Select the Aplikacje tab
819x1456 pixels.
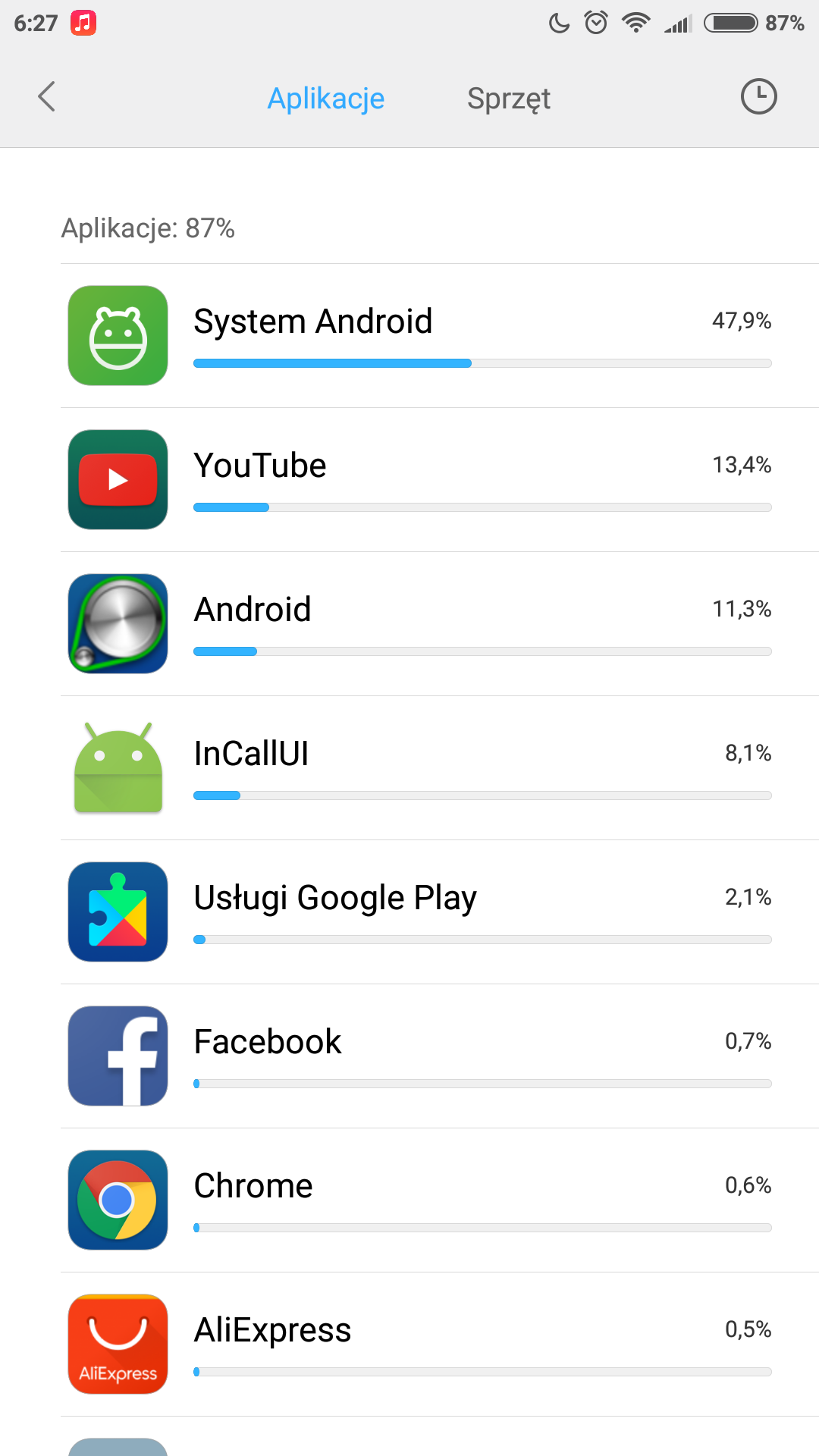click(326, 99)
